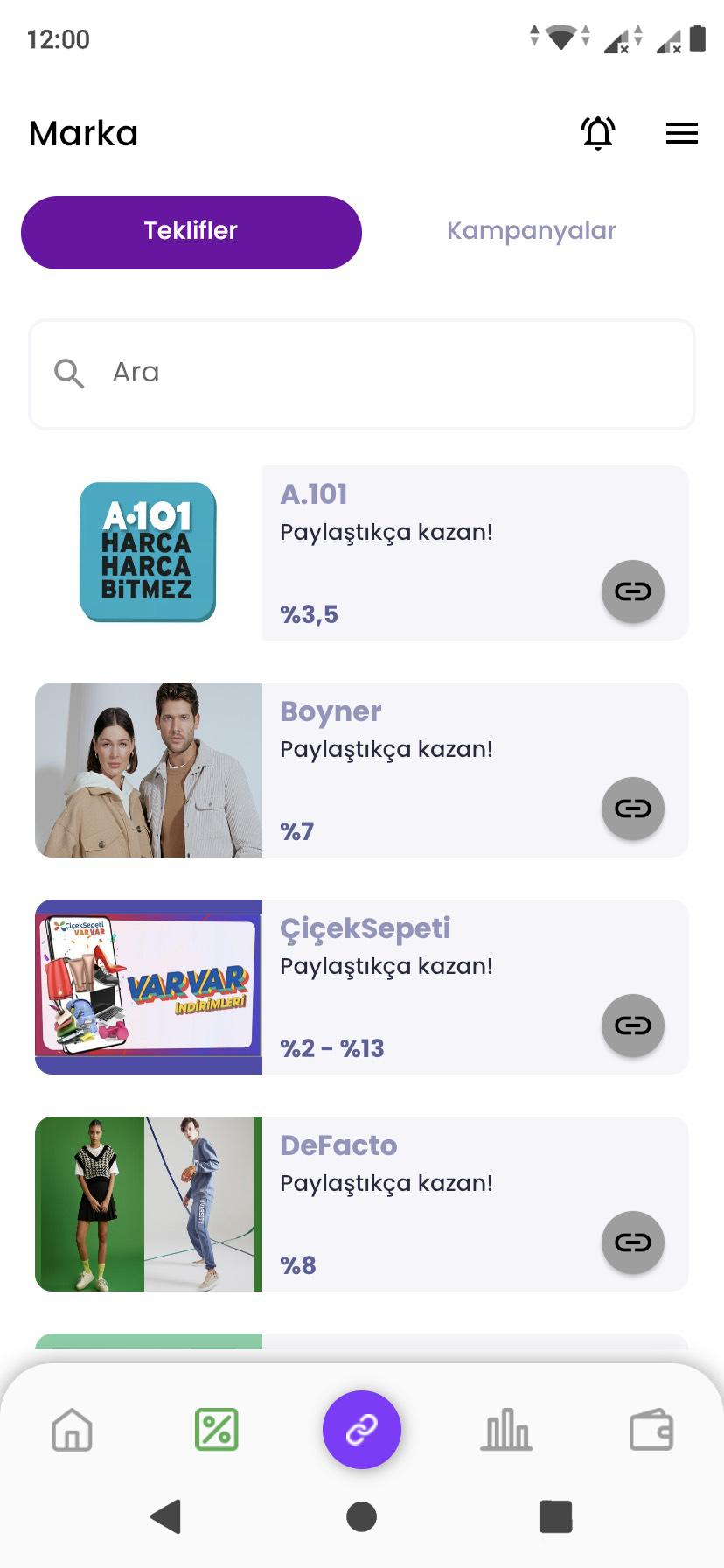Open the Boyner offer card
This screenshot has height=1568, width=724.
tap(362, 770)
